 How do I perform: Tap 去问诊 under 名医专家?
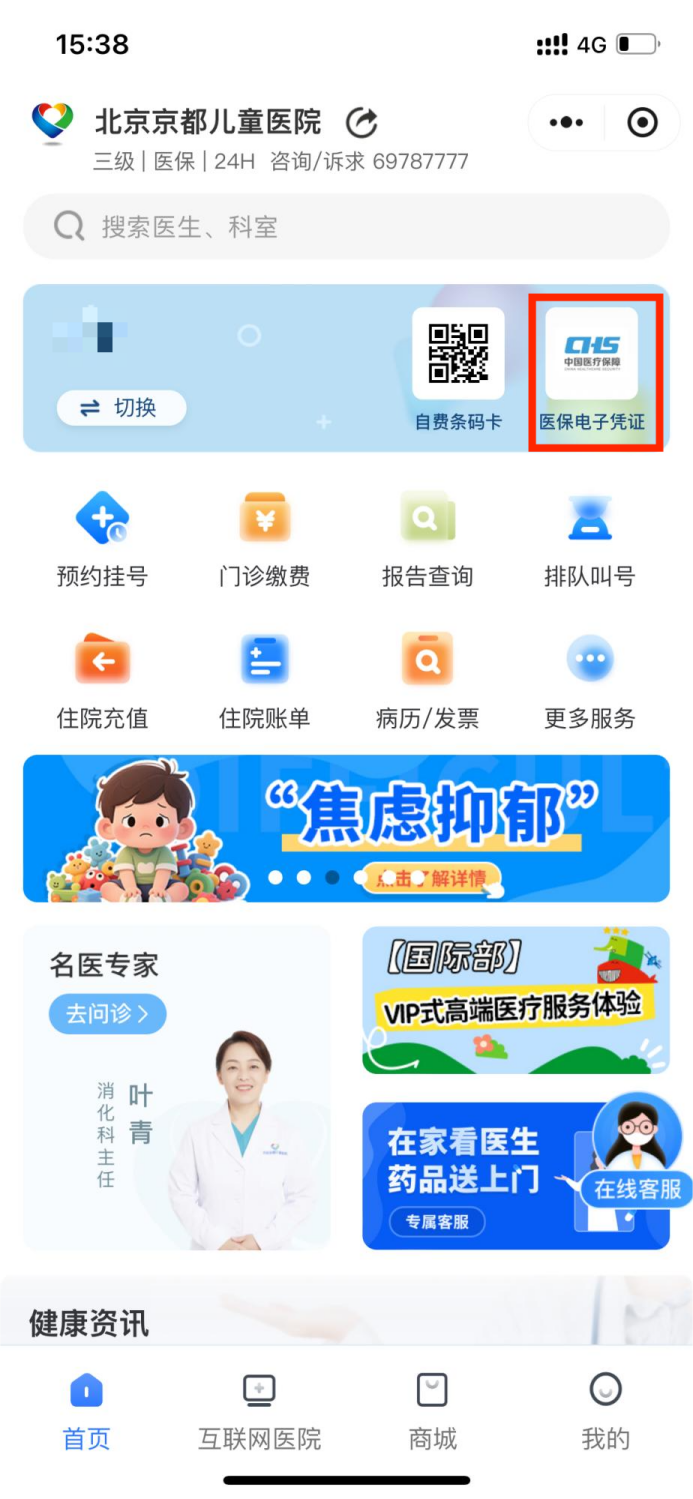click(107, 1014)
